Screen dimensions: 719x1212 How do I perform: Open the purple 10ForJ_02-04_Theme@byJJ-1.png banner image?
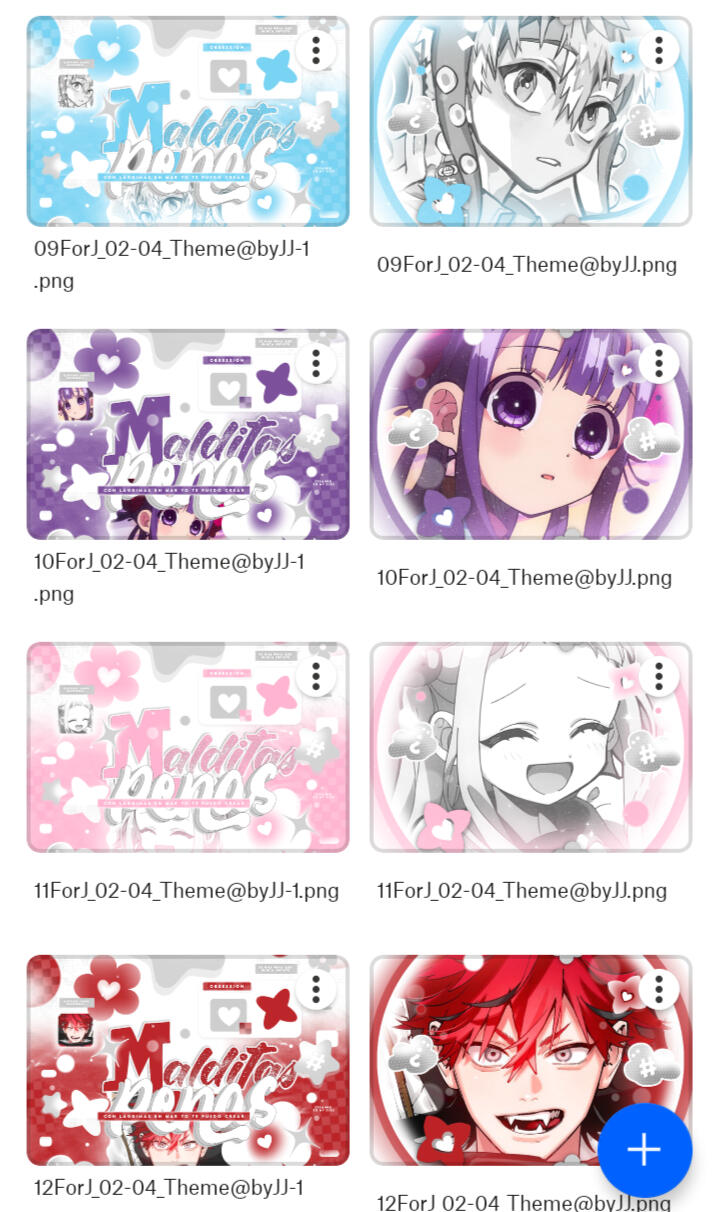point(170,445)
